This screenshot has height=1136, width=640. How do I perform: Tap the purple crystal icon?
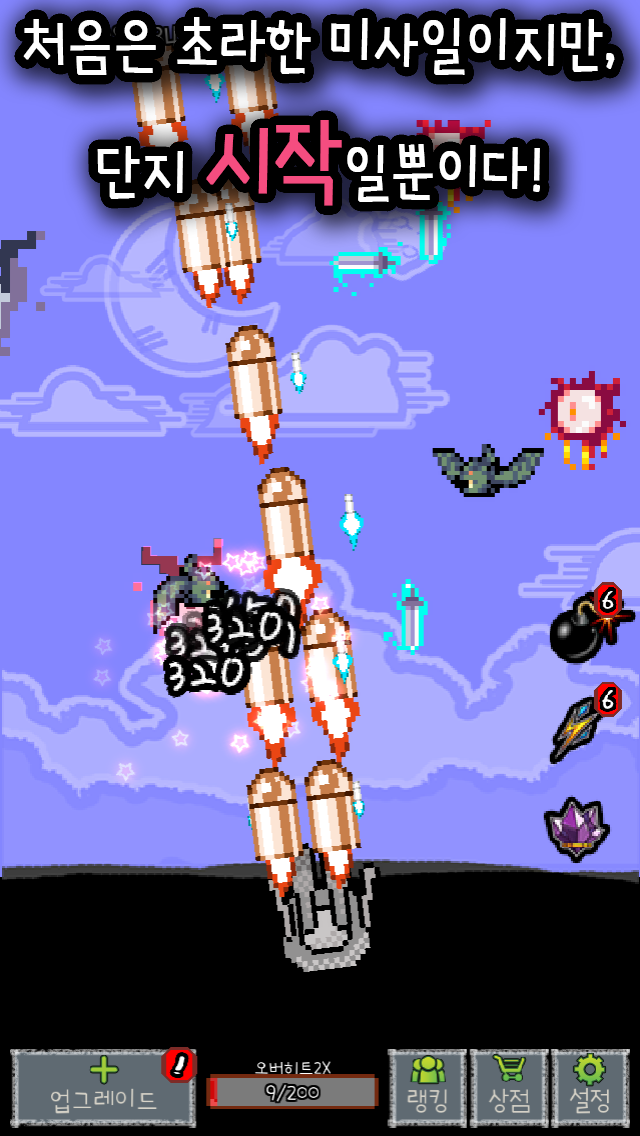577,828
